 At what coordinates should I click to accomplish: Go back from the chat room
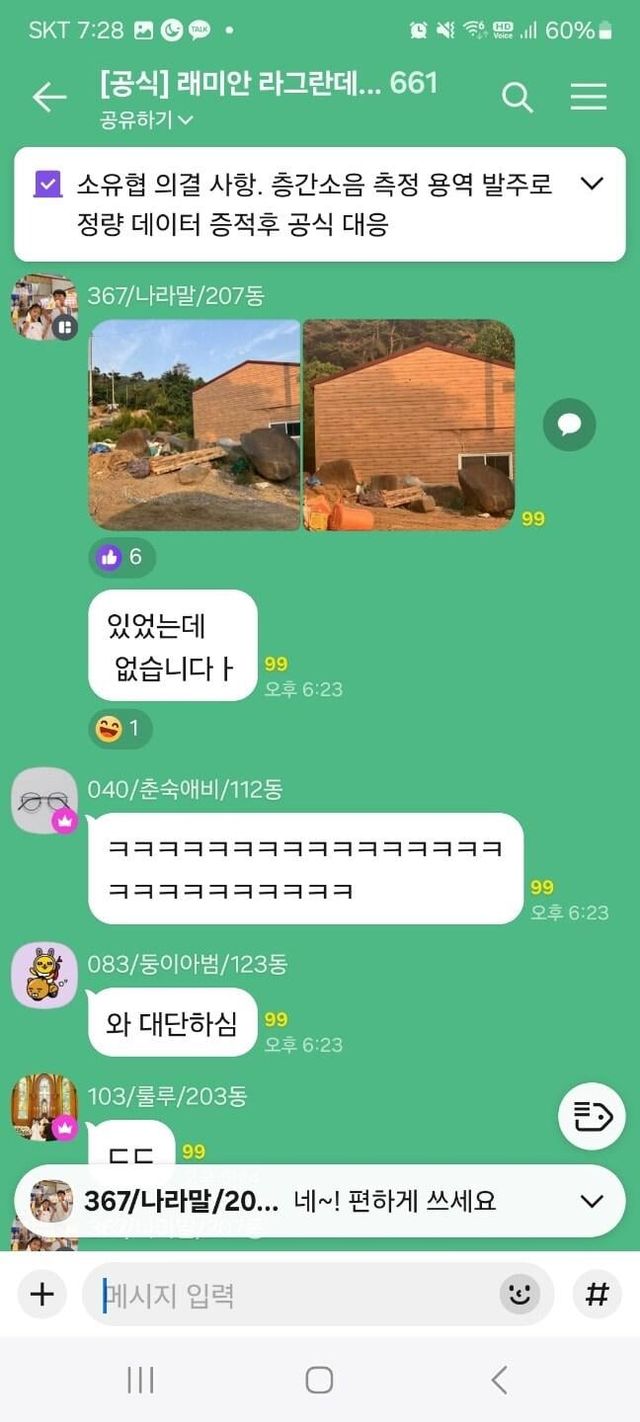tap(49, 97)
